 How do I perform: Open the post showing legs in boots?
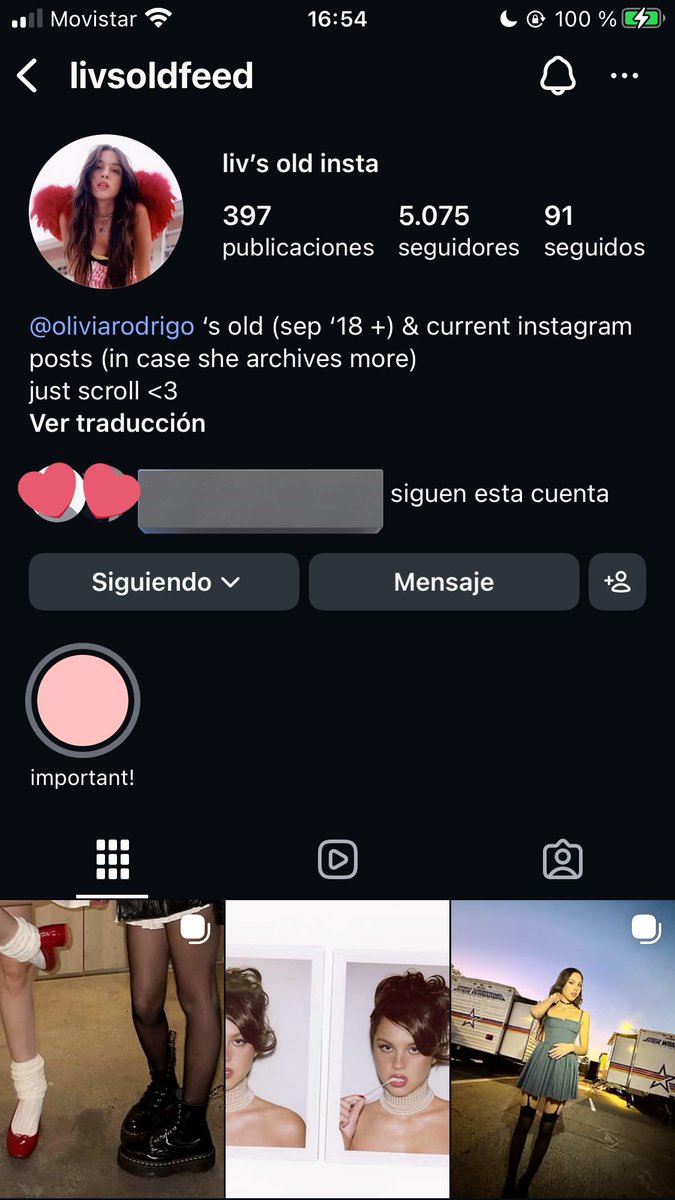pos(111,1048)
